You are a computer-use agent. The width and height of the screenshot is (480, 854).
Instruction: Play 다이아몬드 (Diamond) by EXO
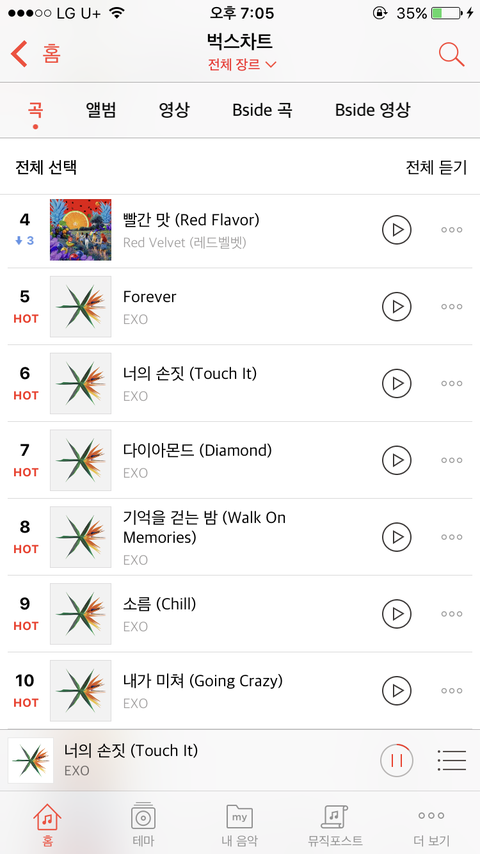pos(397,460)
